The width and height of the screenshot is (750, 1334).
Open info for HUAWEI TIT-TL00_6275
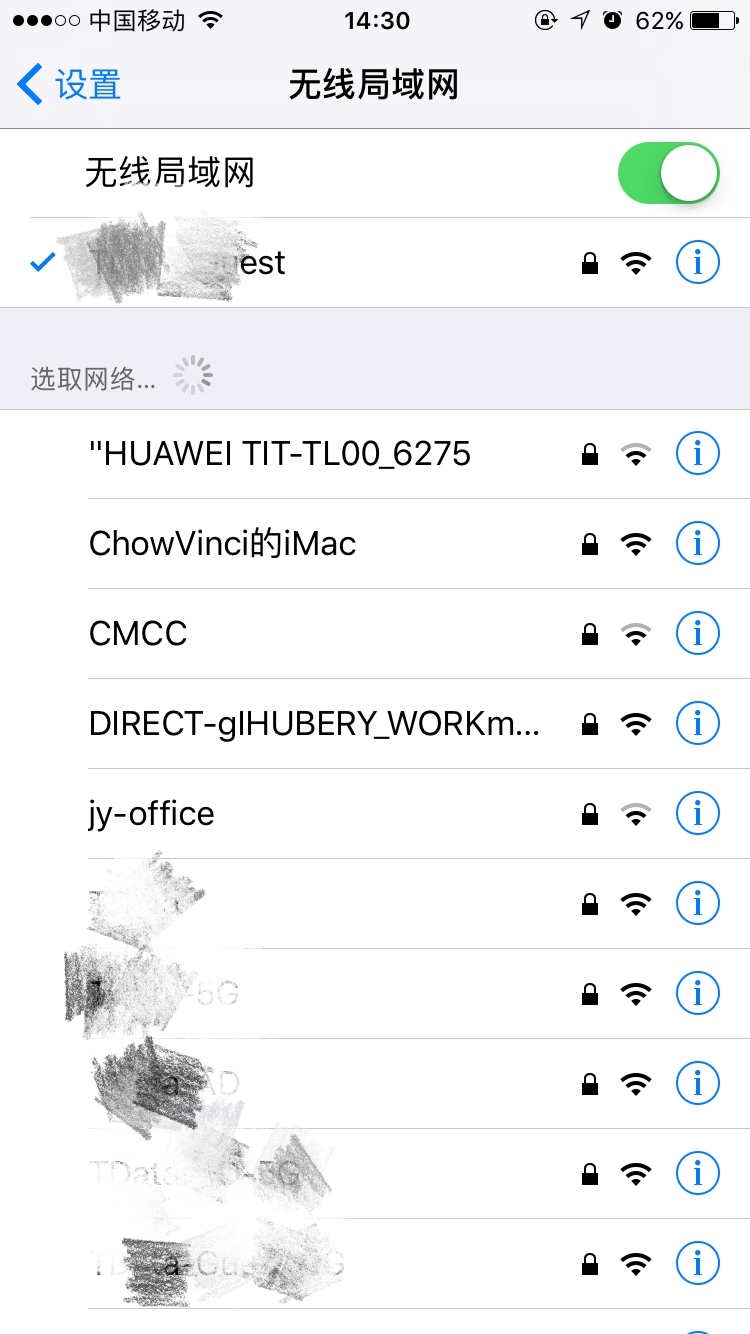pos(698,454)
